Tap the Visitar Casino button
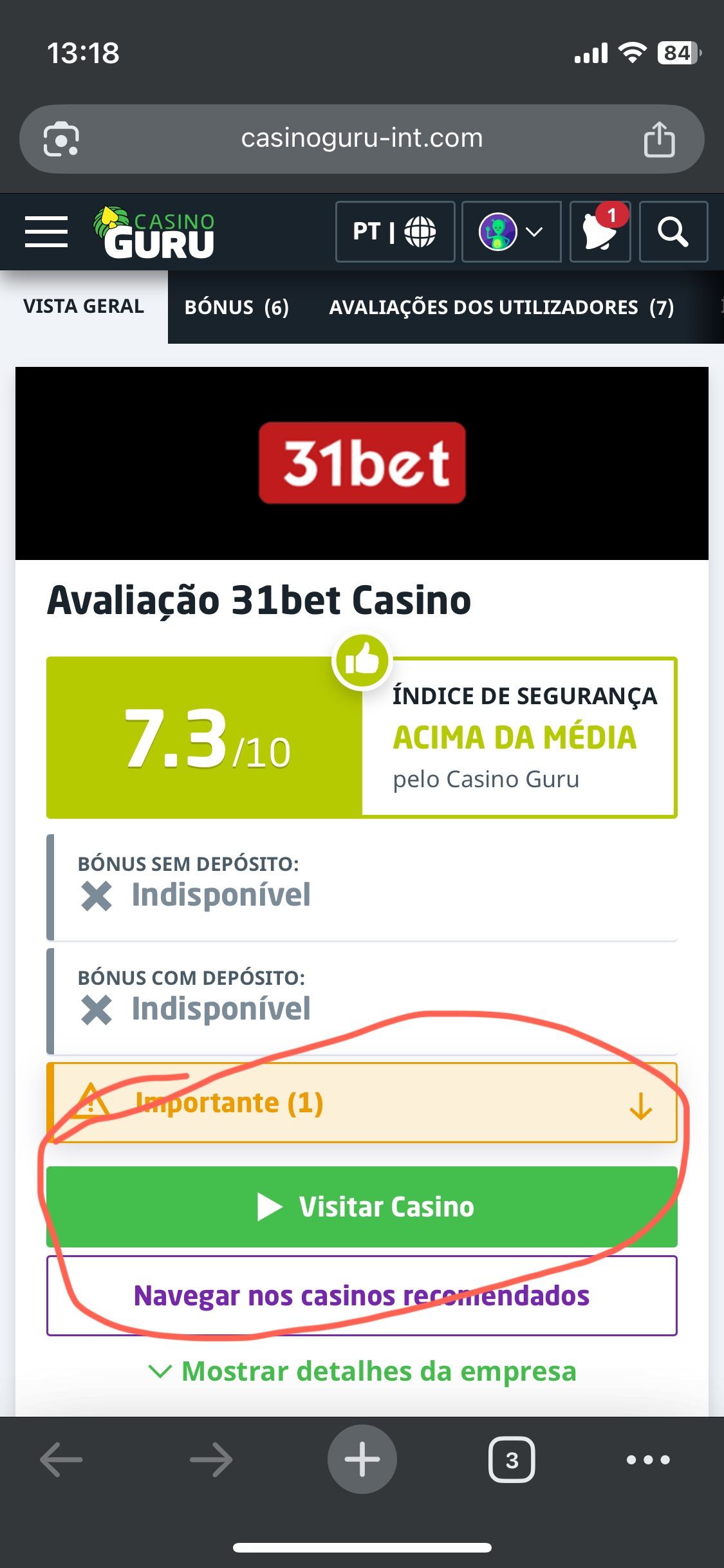724x1568 pixels. (x=362, y=1207)
